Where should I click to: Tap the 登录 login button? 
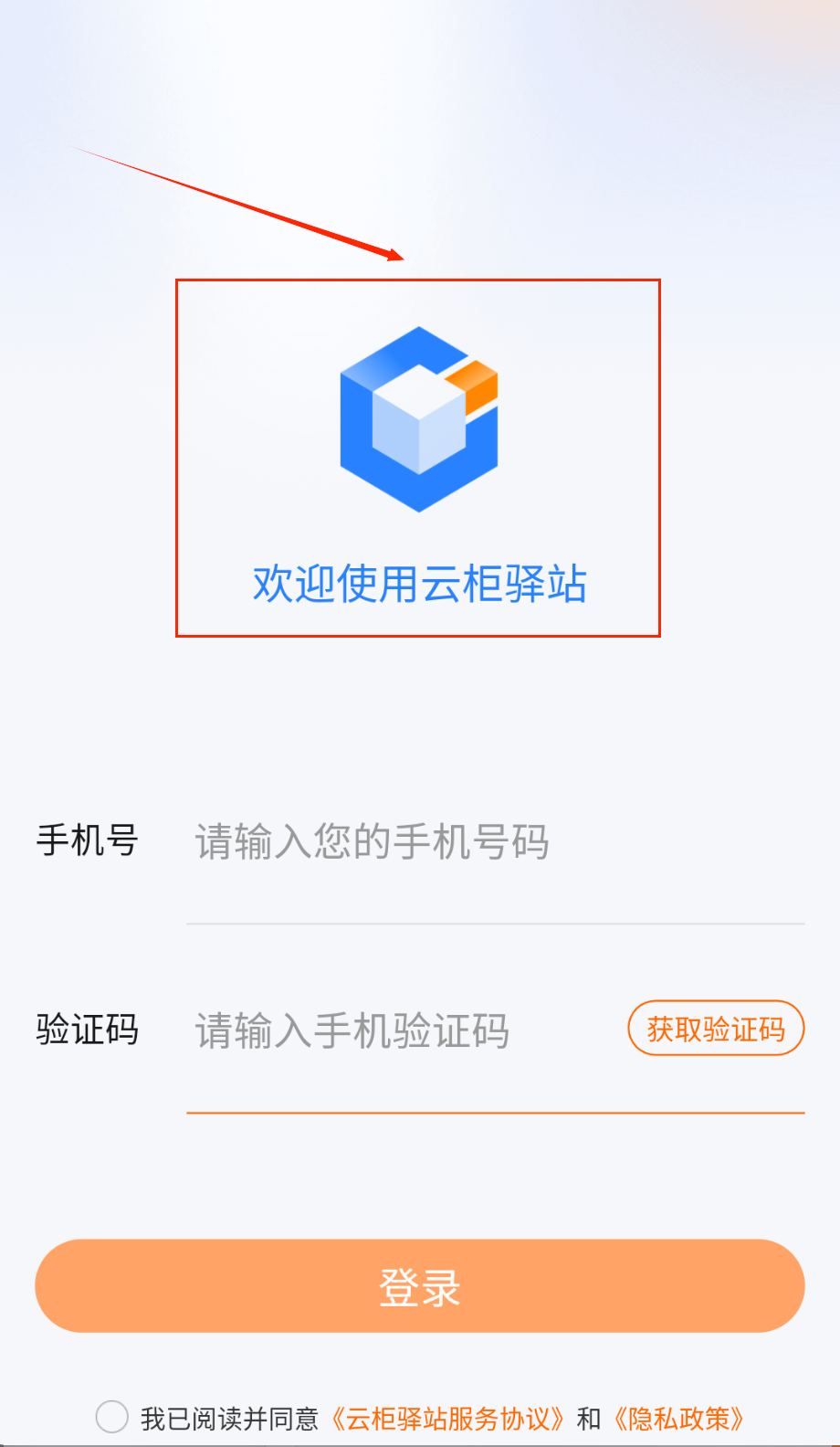420,1286
